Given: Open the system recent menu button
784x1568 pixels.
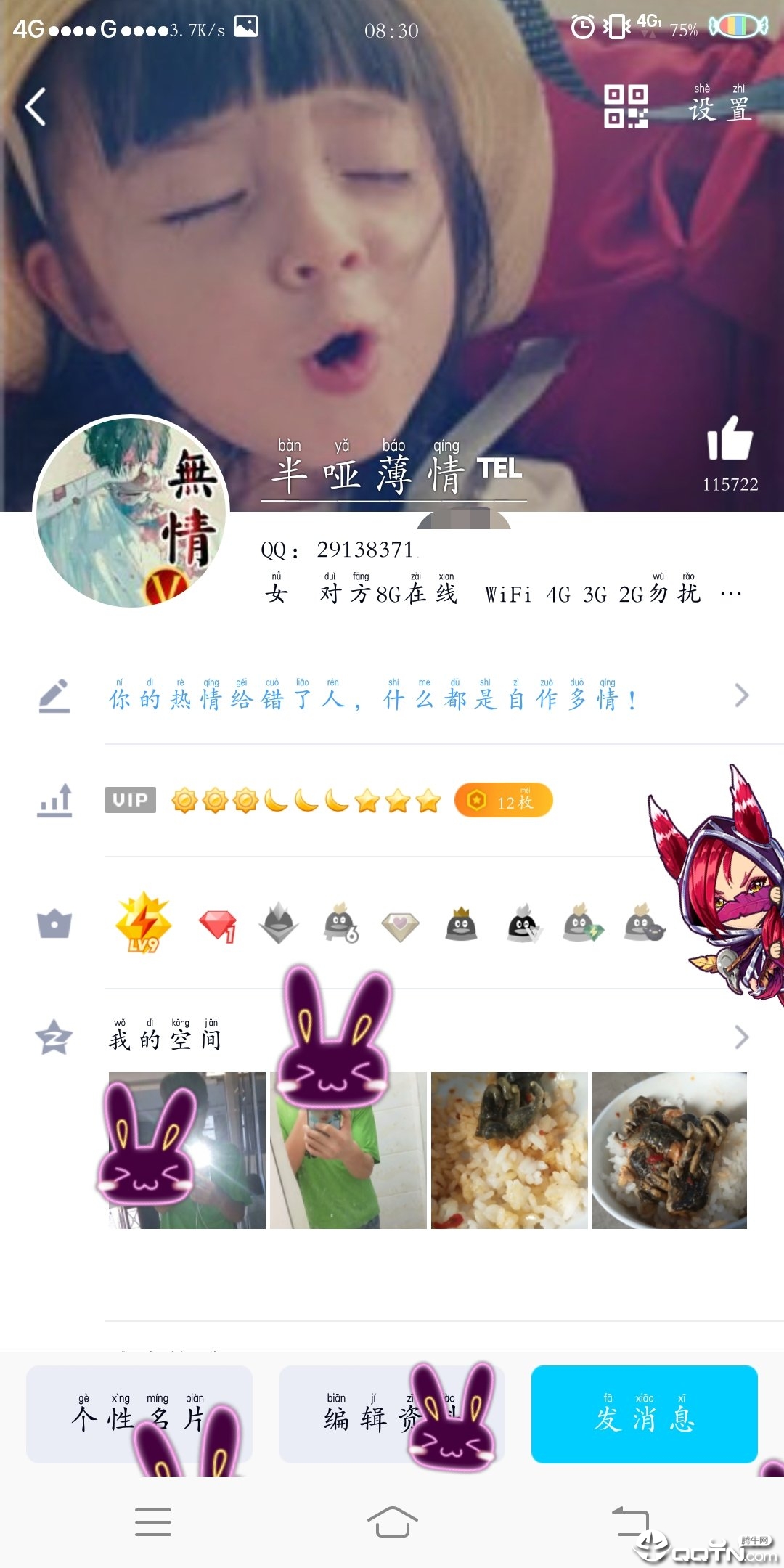Looking at the screenshot, I should pyautogui.click(x=153, y=1522).
